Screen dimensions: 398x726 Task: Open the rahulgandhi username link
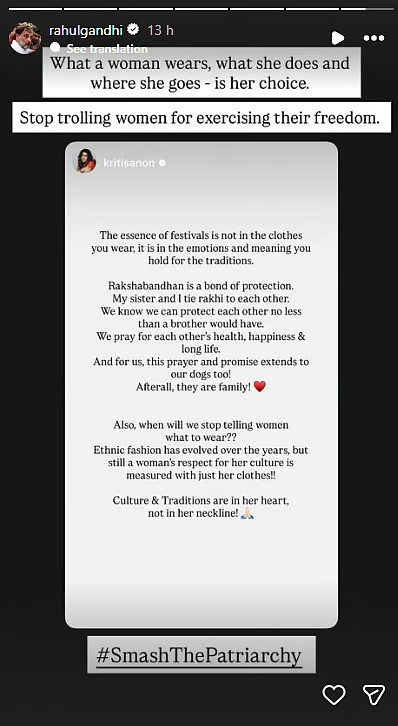(87, 31)
